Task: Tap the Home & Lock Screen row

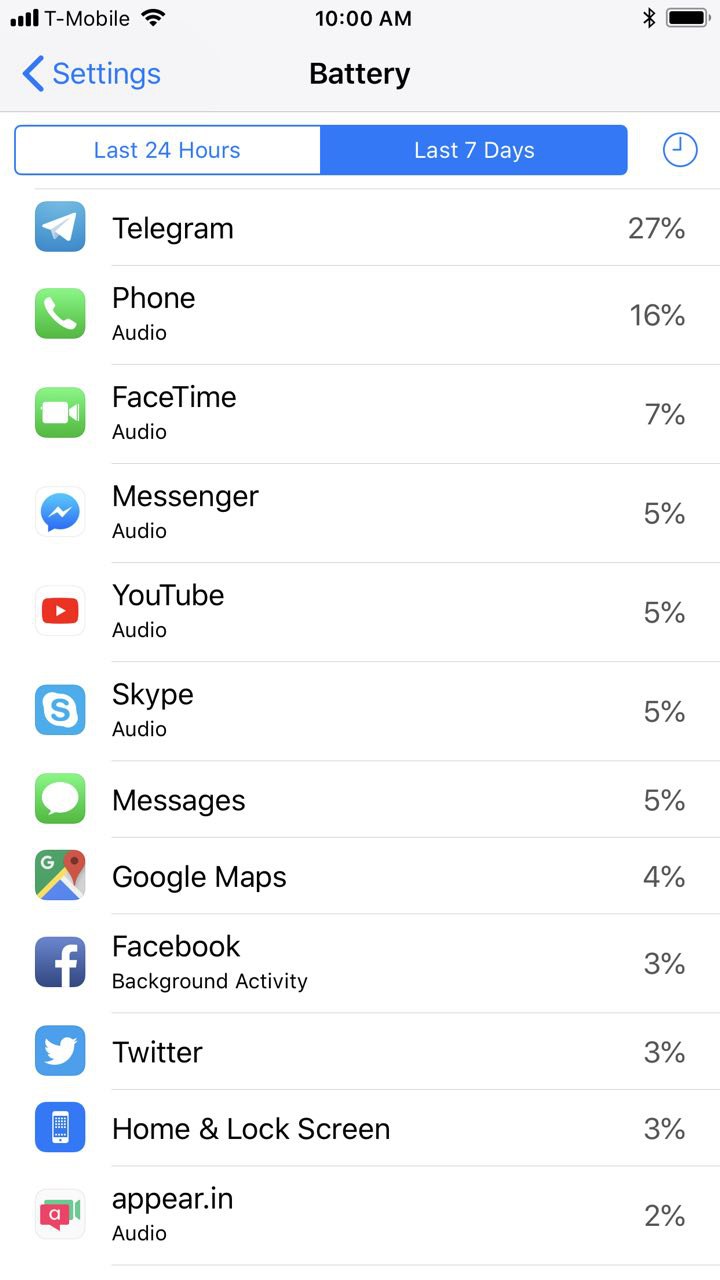Action: tap(360, 1128)
